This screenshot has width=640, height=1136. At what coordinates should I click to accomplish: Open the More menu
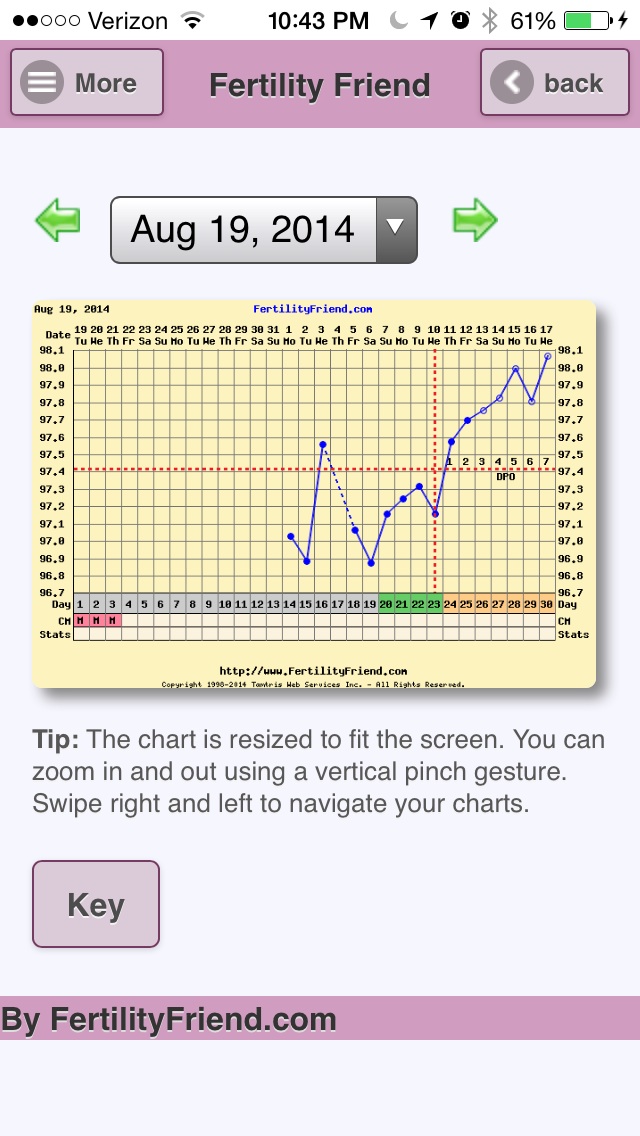click(x=87, y=83)
